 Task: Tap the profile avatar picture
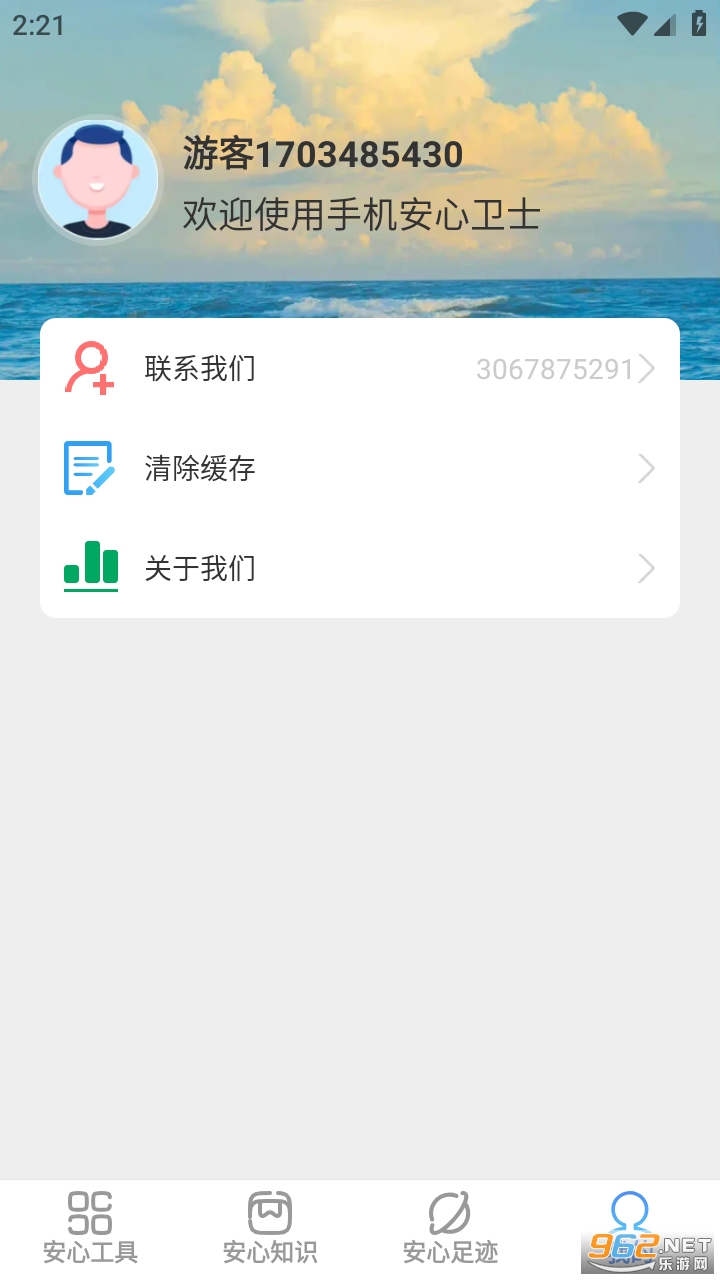(98, 180)
